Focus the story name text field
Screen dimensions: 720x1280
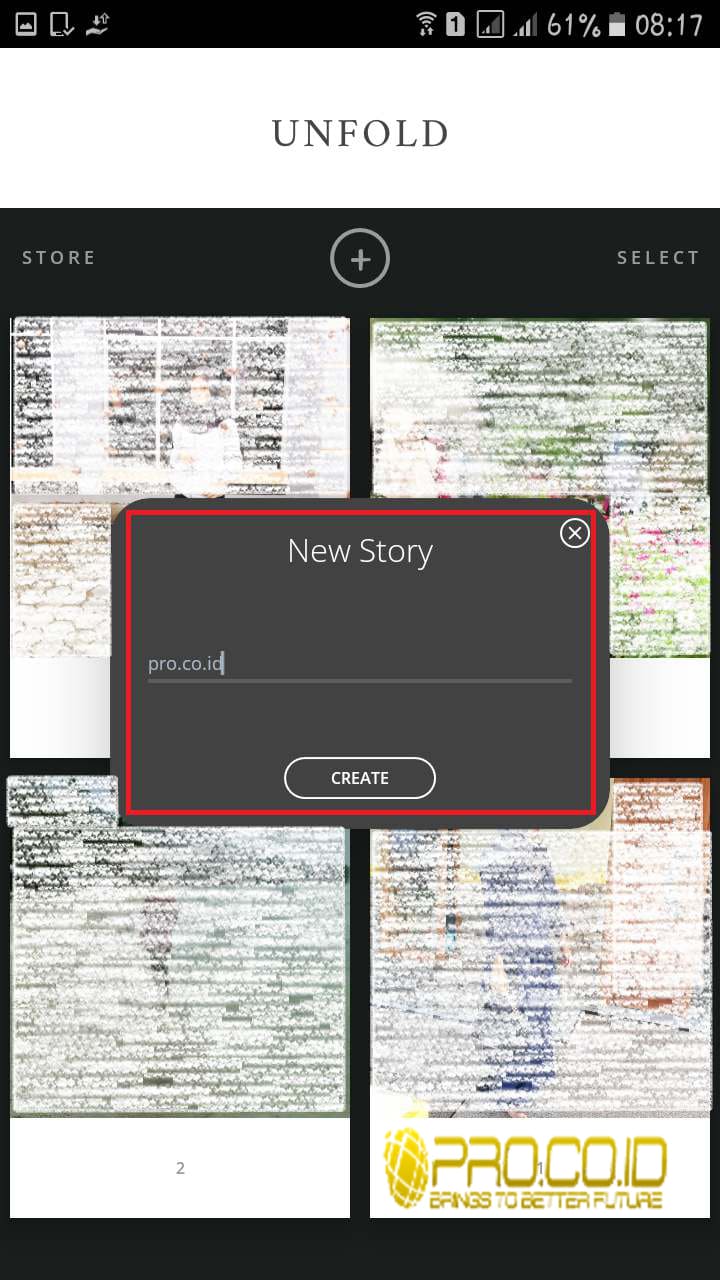click(360, 663)
